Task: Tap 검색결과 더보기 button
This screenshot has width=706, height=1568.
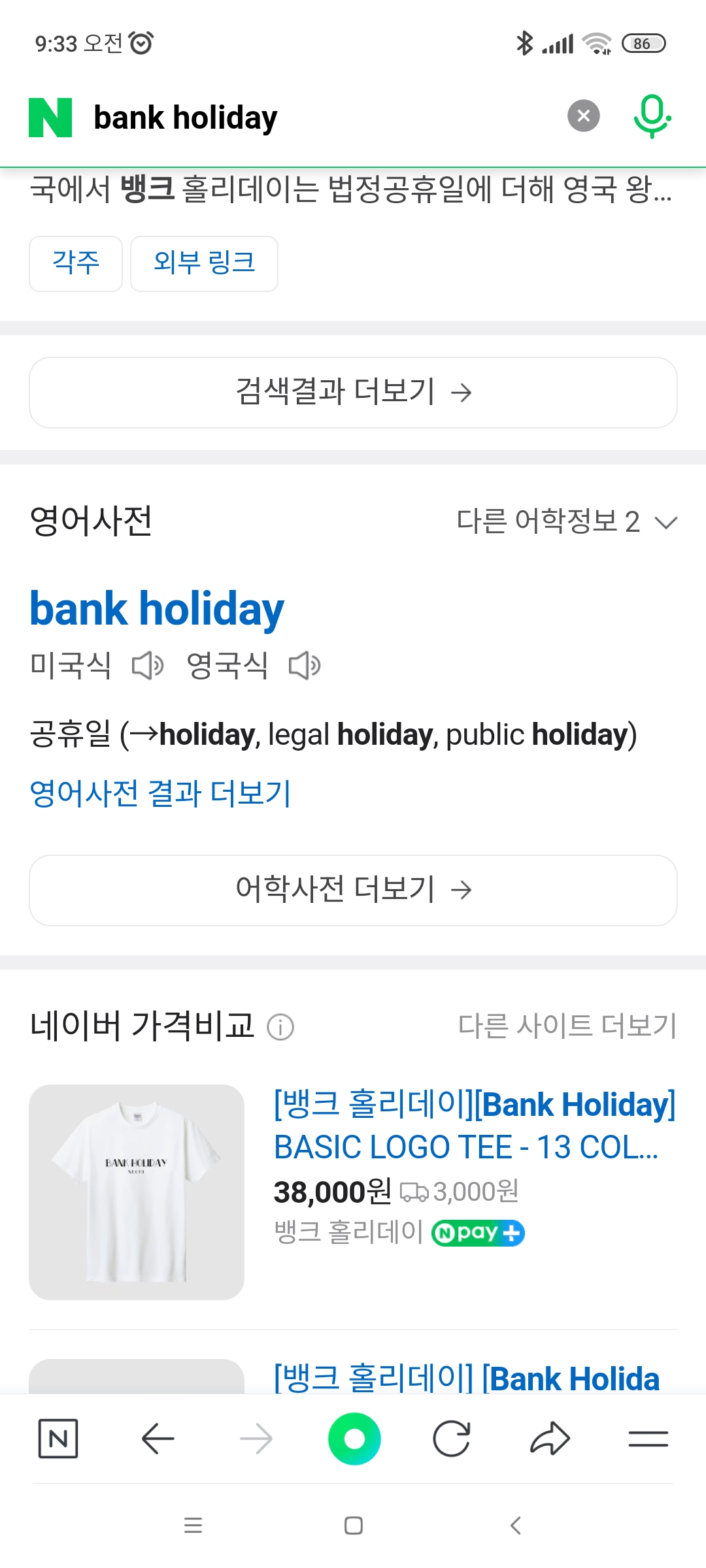Action: pos(353,392)
